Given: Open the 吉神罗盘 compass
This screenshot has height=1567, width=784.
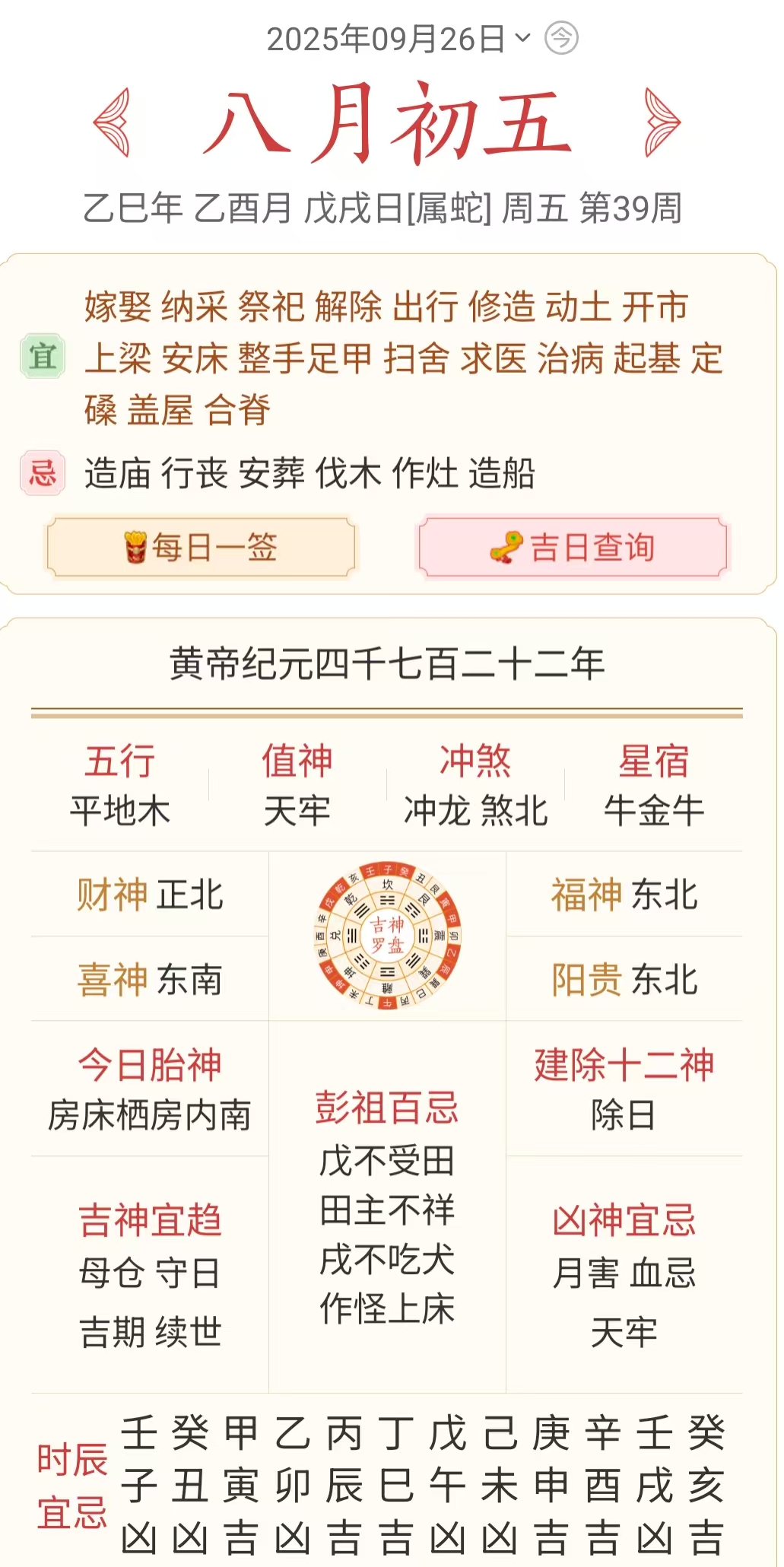Looking at the screenshot, I should 388,935.
